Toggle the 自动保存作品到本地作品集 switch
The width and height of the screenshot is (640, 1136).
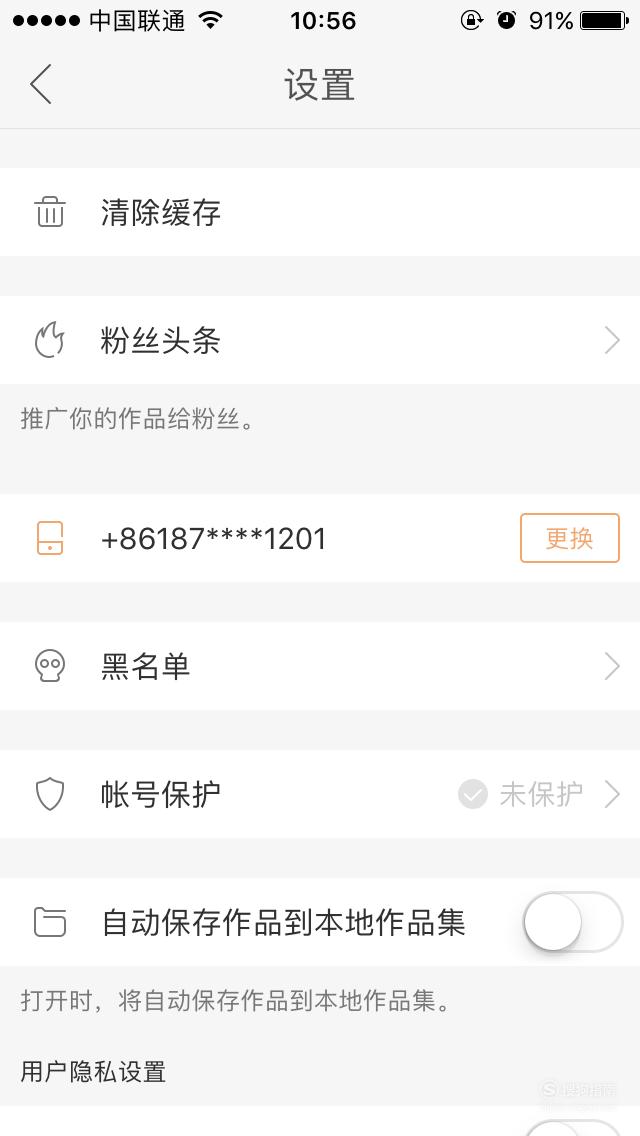573,922
